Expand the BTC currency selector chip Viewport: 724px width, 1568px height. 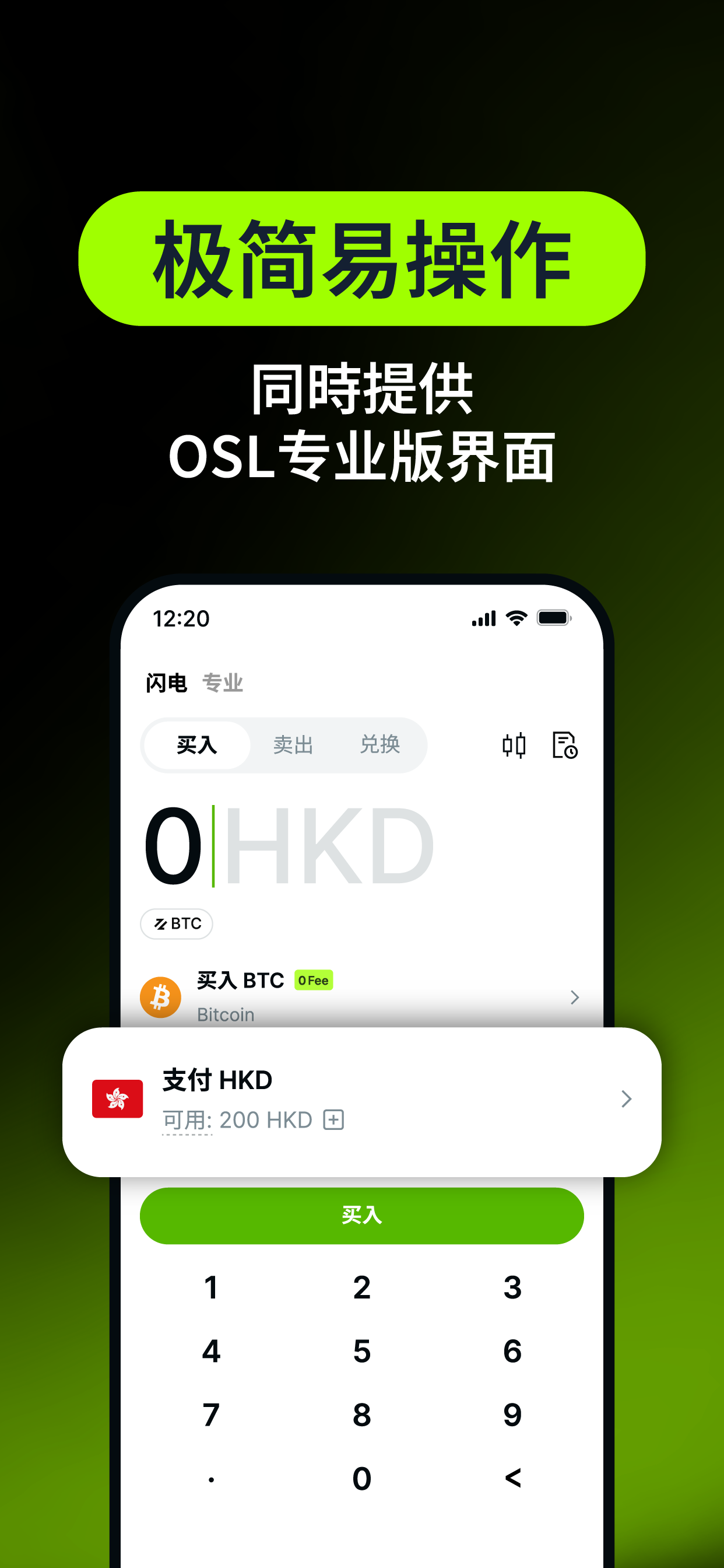(x=176, y=923)
